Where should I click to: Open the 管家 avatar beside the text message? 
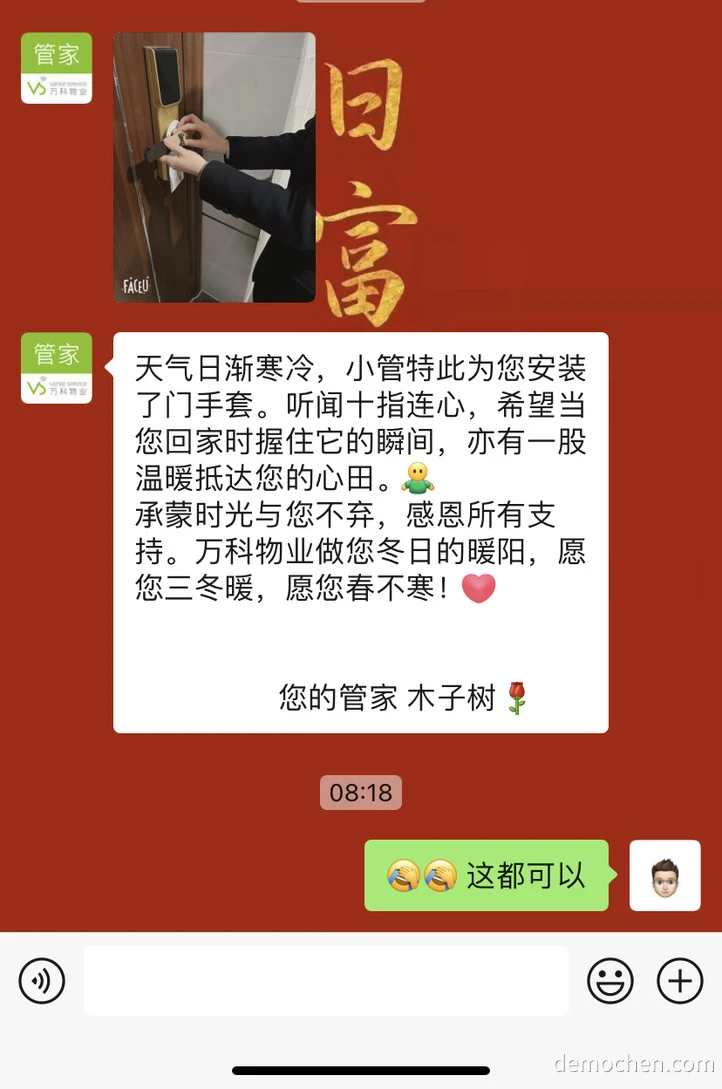56,368
